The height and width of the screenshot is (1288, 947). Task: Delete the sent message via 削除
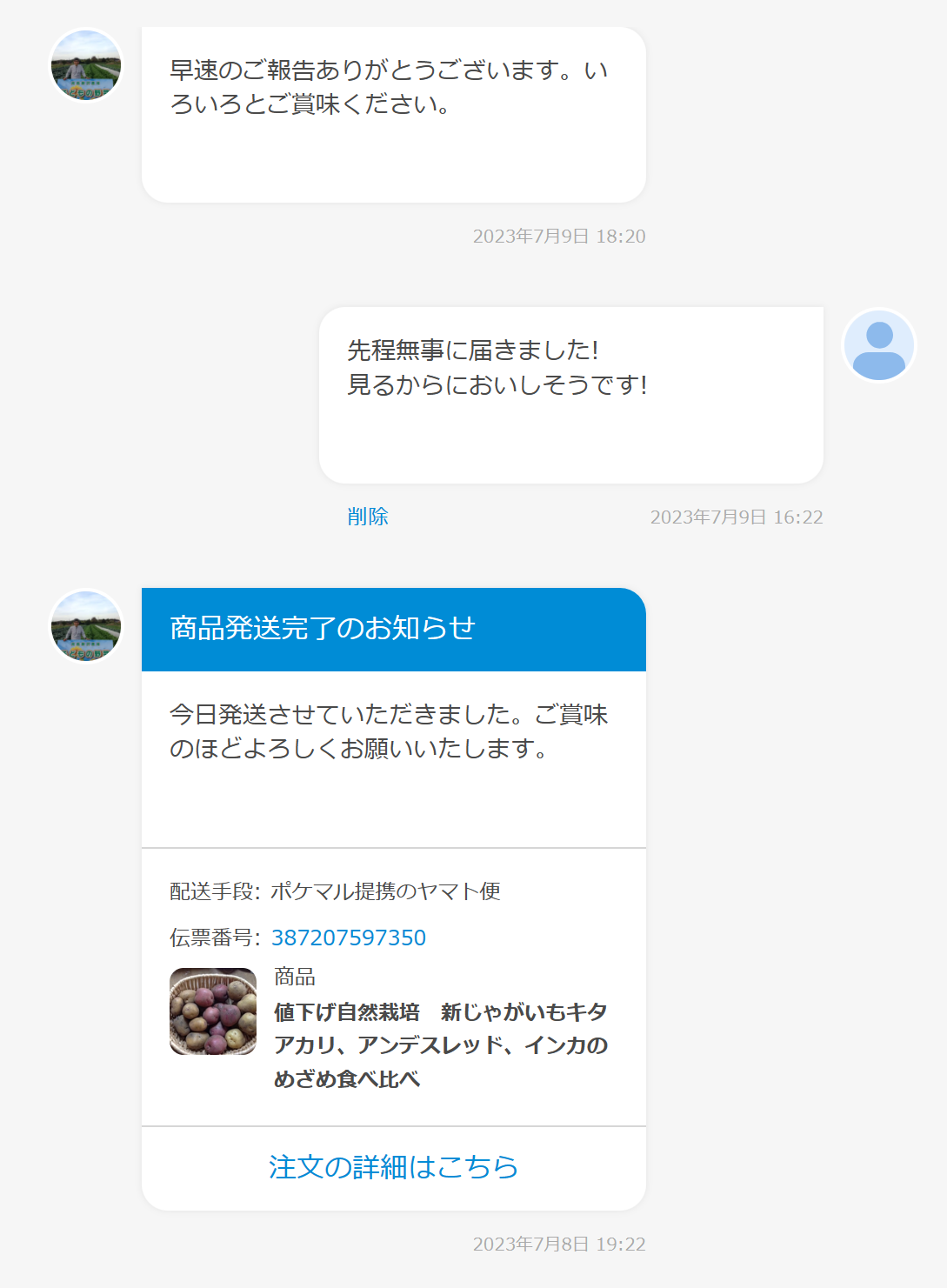click(x=368, y=517)
